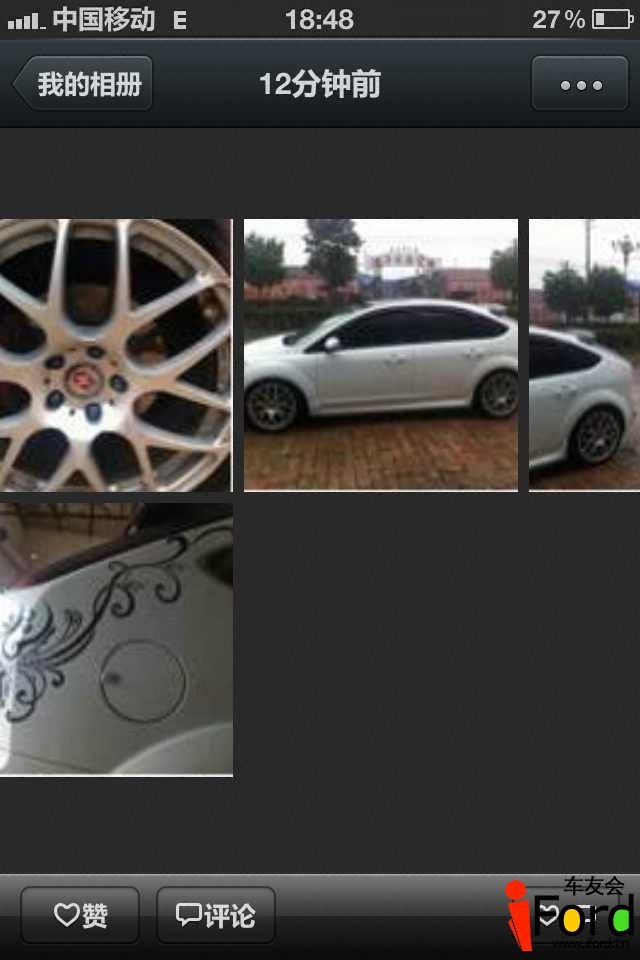Screen dimensions: 640x960
Task: Tap 评论 to comment on the post
Action: [215, 915]
